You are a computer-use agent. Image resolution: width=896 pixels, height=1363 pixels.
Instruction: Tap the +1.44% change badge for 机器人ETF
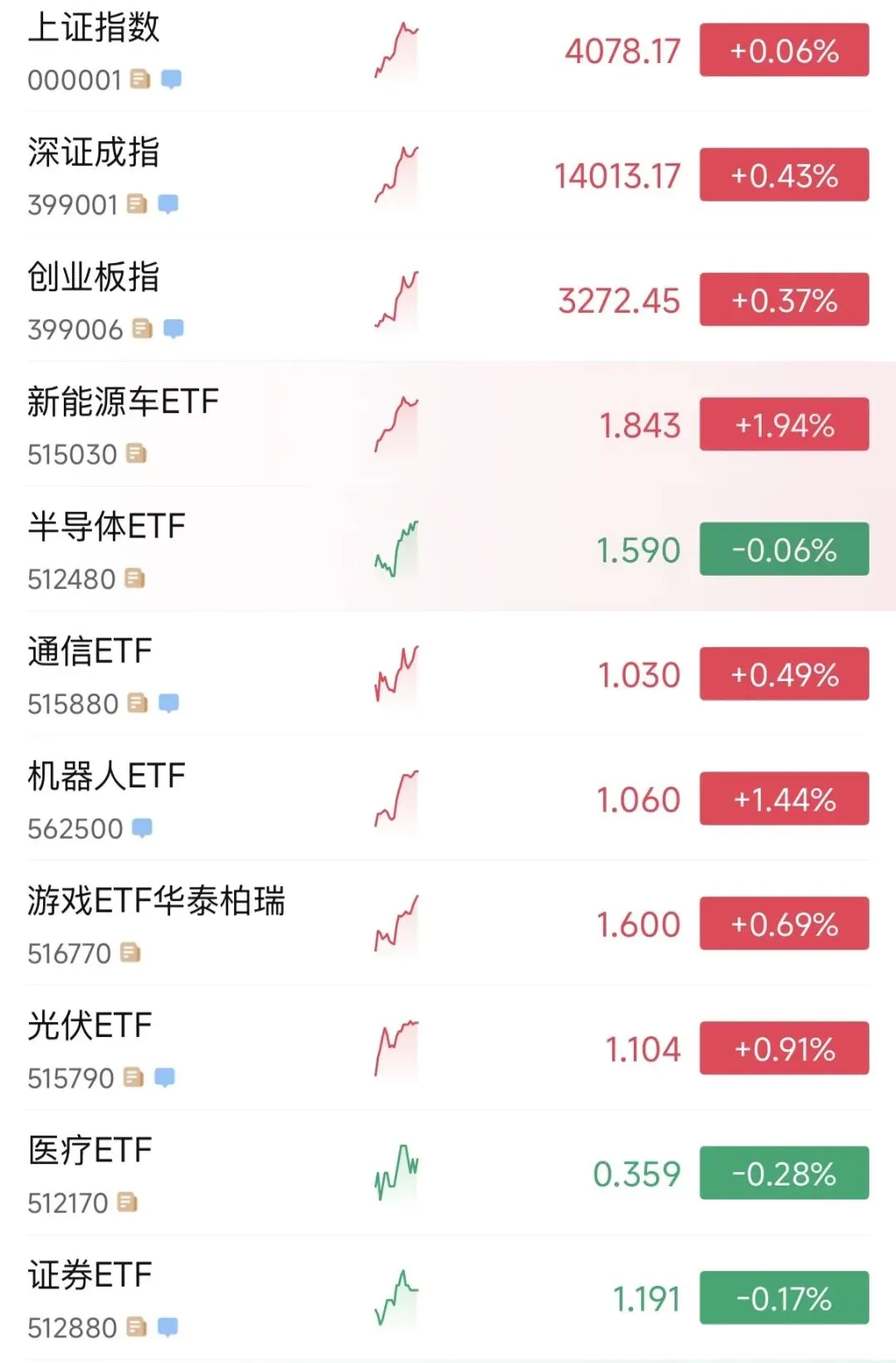coord(784,799)
